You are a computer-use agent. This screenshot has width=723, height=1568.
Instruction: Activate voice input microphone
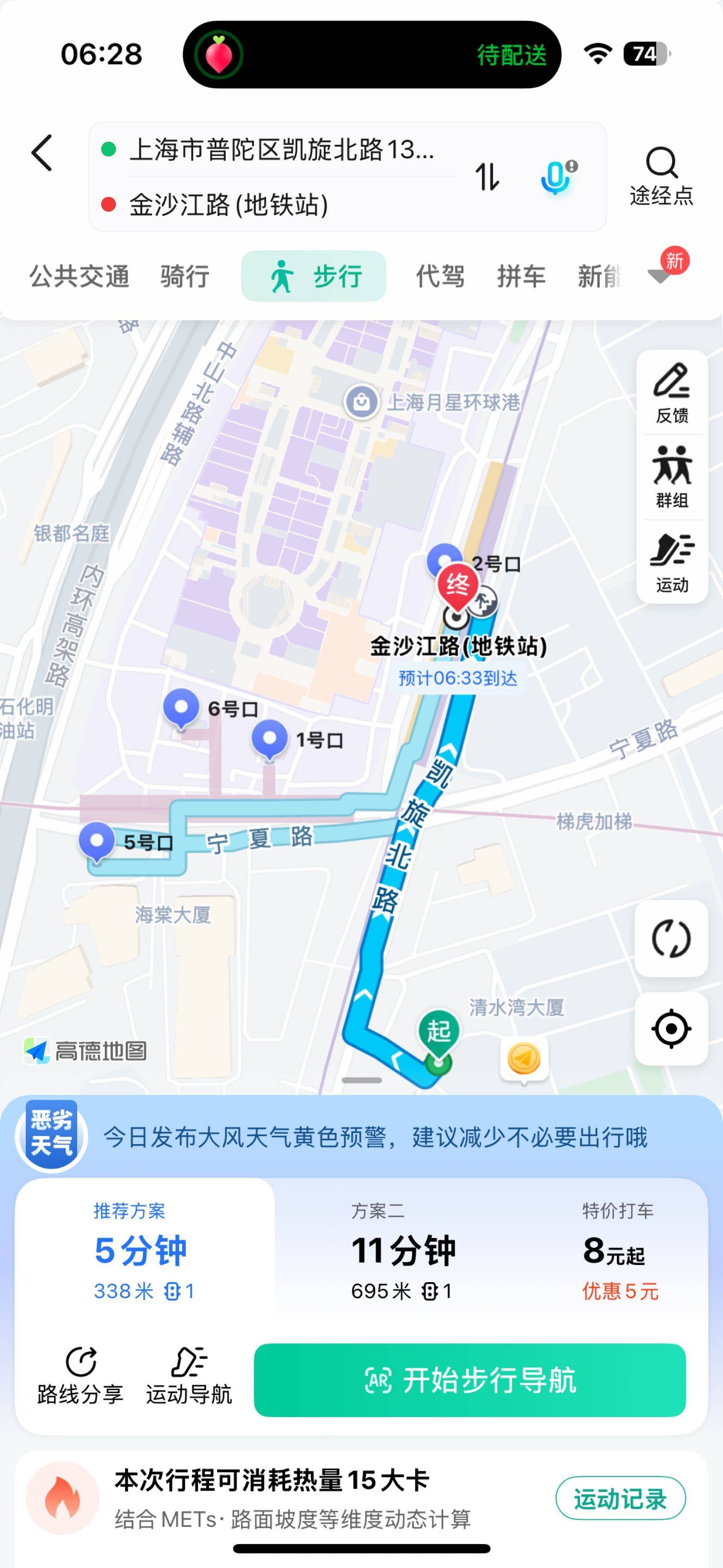click(x=558, y=177)
